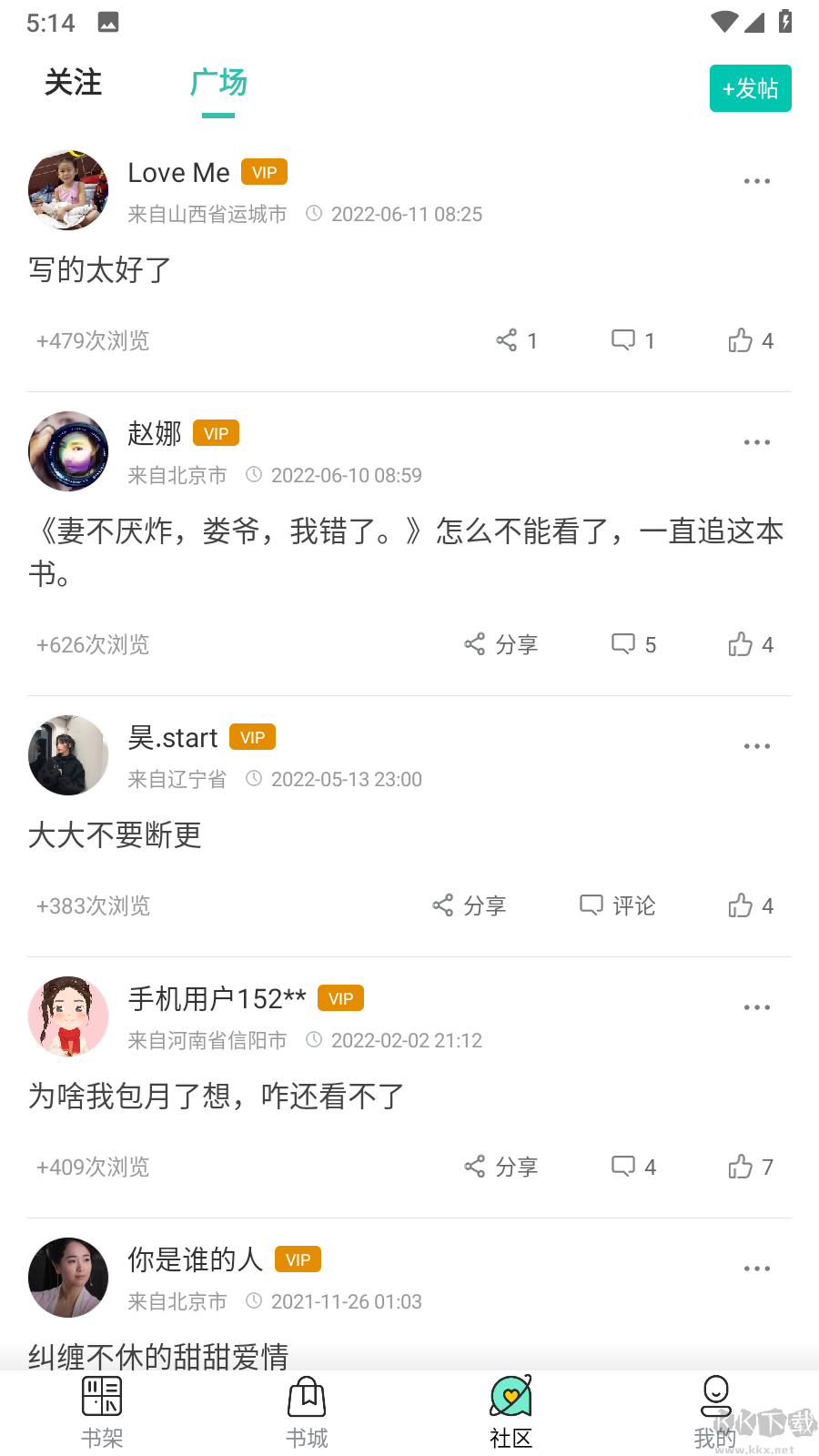The height and width of the screenshot is (1456, 819).
Task: Open comments on 手机用户152** post
Action: click(x=632, y=1167)
